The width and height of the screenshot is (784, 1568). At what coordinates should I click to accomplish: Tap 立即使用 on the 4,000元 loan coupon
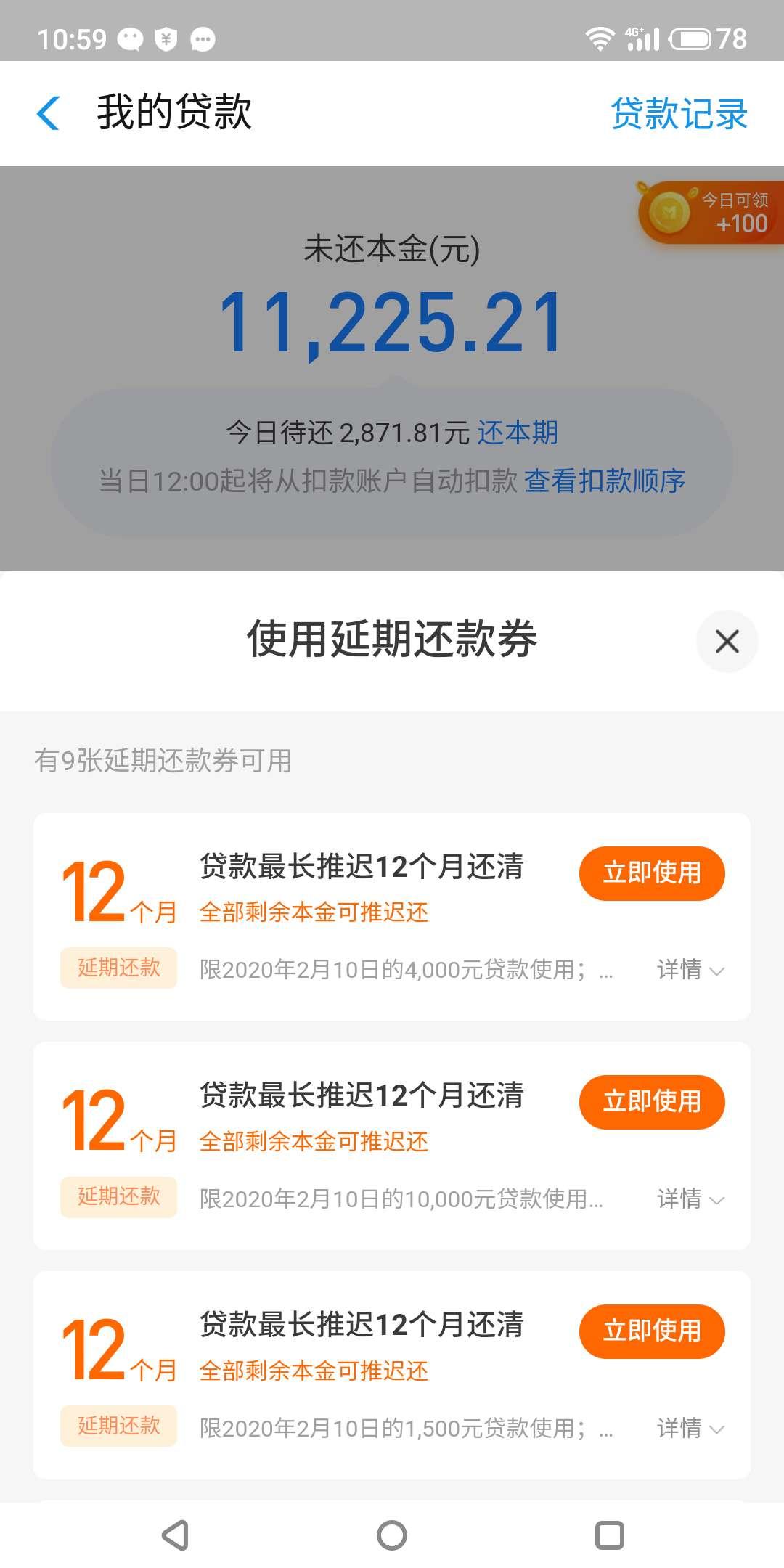652,873
